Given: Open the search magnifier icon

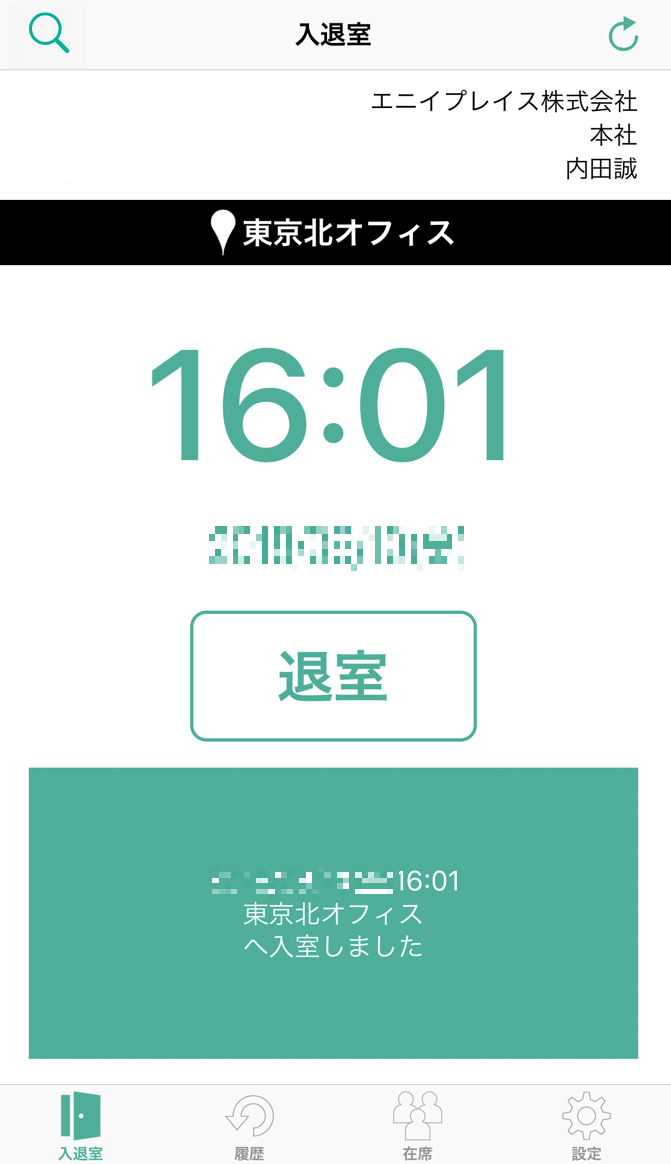Looking at the screenshot, I should (x=48, y=34).
